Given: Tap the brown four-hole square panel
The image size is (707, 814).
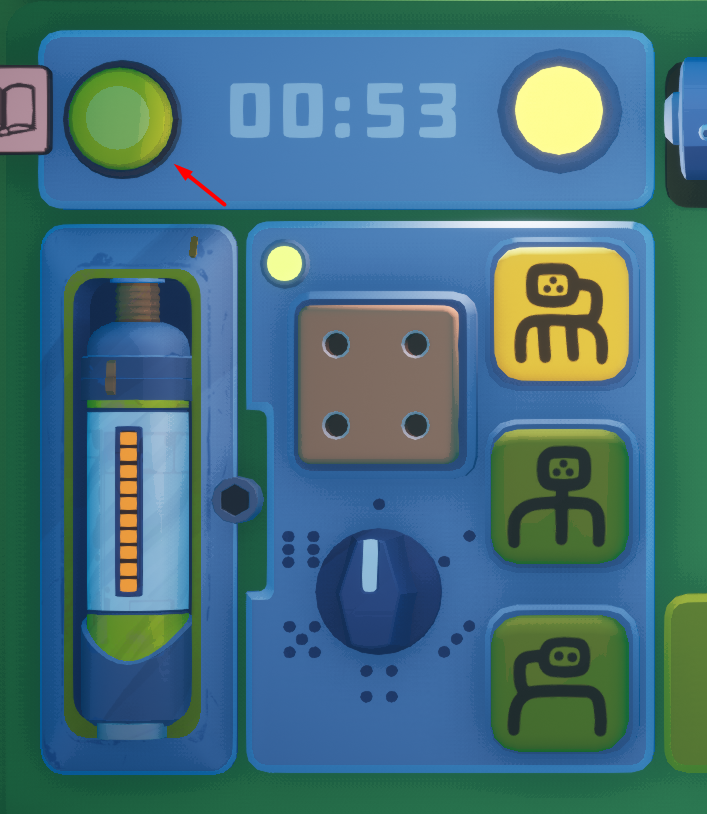Looking at the screenshot, I should point(377,385).
